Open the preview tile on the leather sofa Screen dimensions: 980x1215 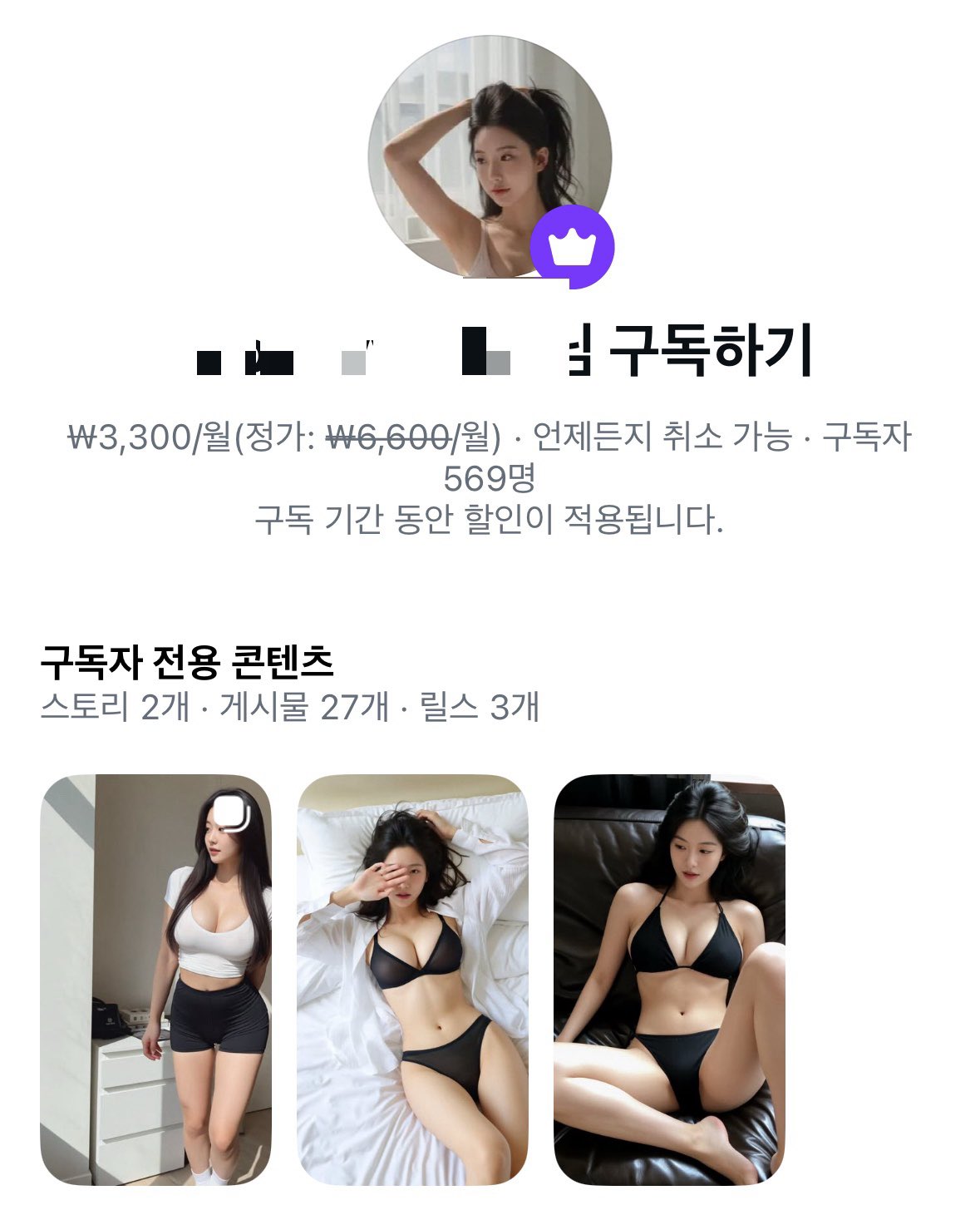tap(669, 979)
